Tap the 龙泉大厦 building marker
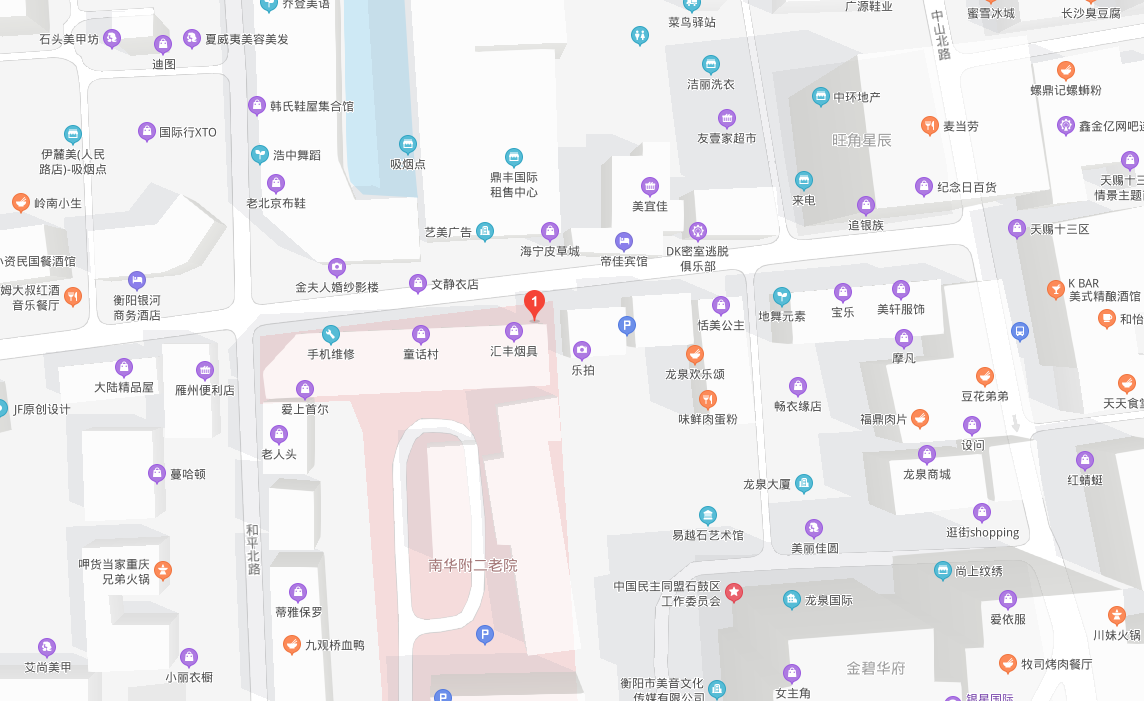The image size is (1144, 701). 803,483
